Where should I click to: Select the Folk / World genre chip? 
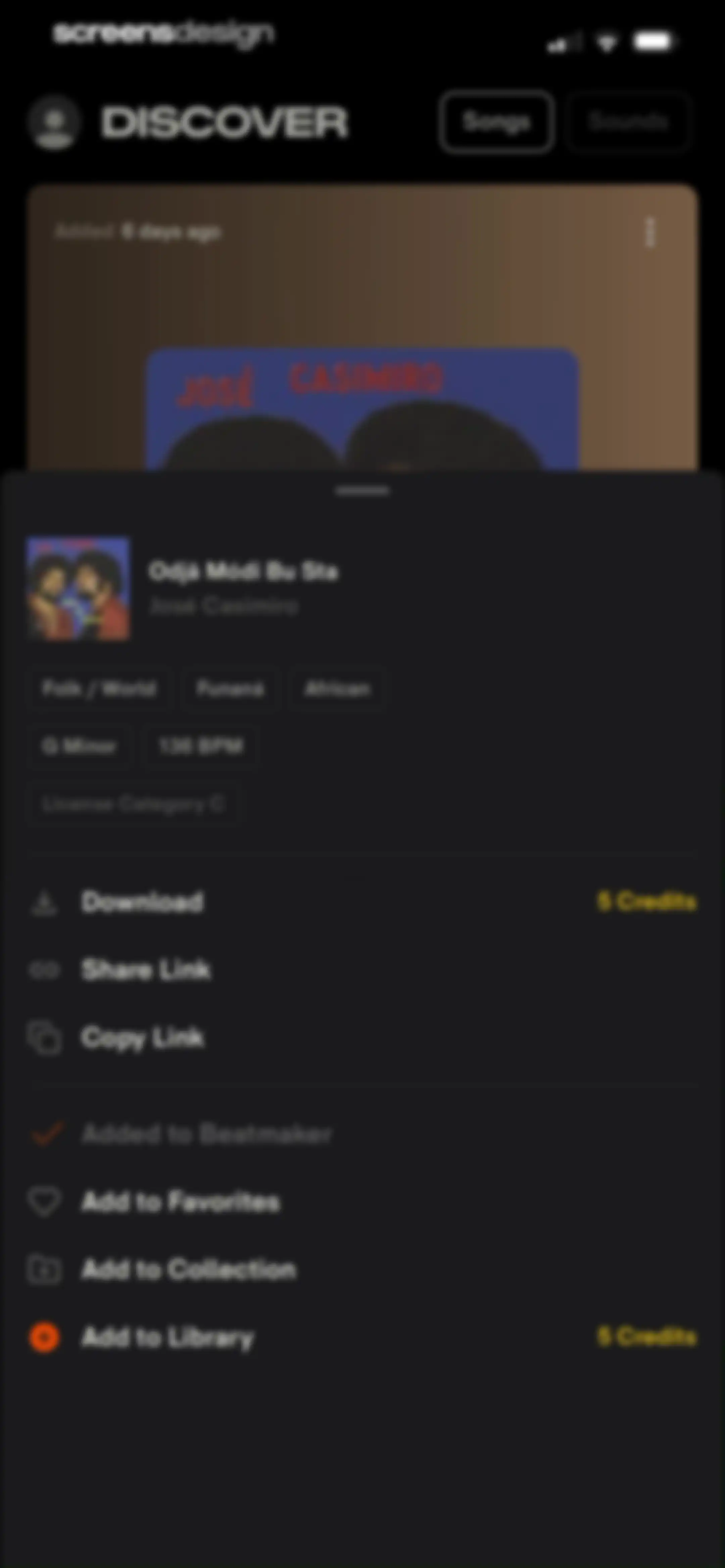(x=99, y=688)
